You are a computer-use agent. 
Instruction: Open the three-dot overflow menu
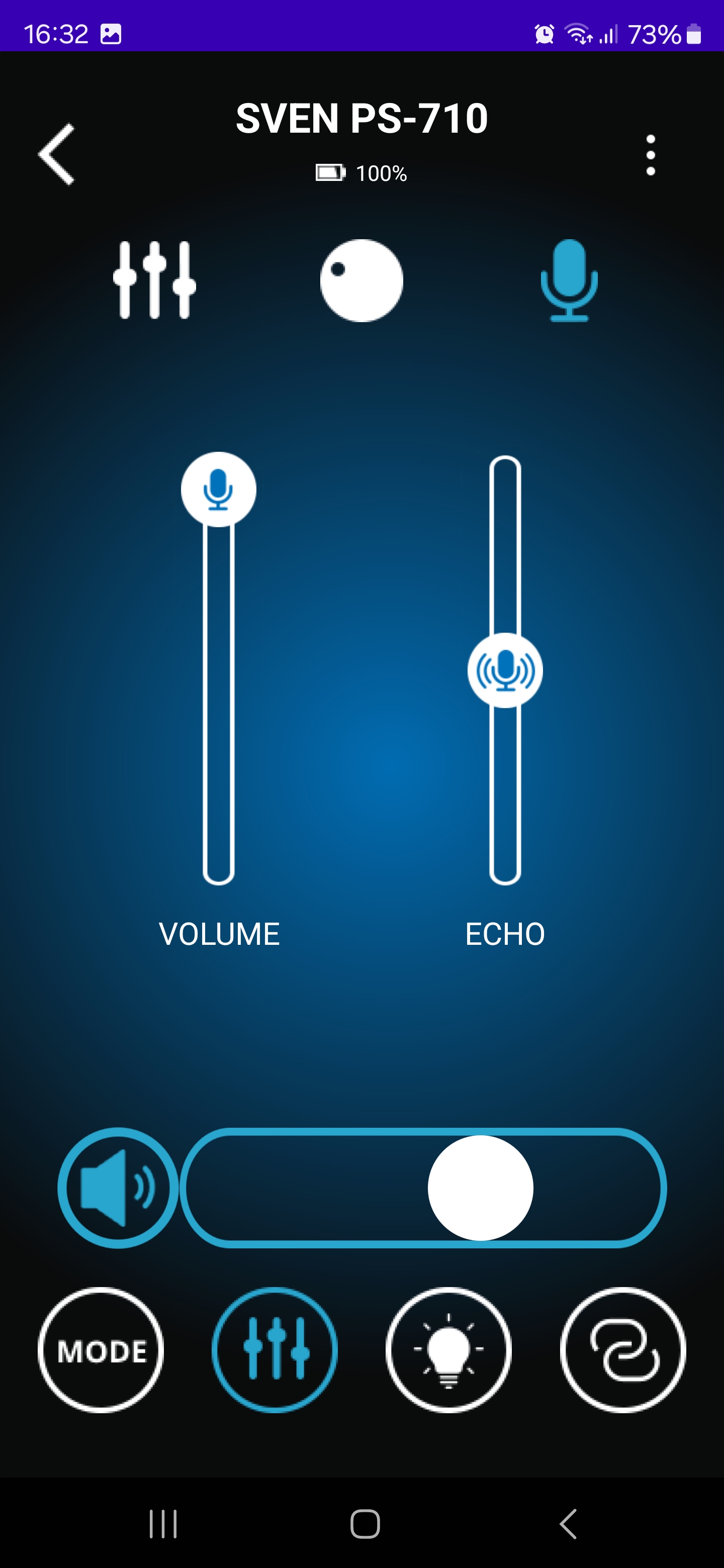coord(650,155)
